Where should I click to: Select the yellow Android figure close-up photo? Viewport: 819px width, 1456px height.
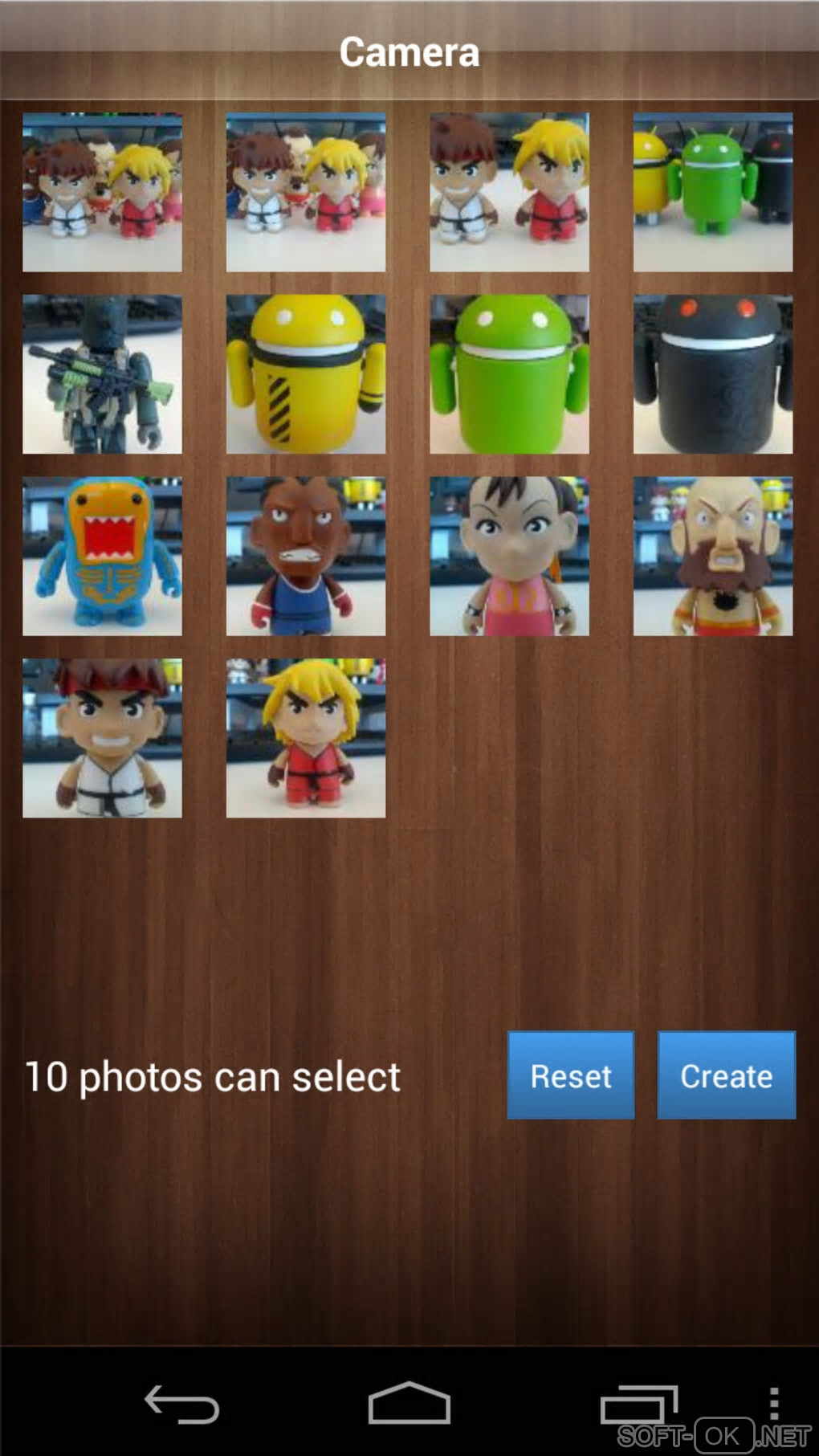(305, 374)
